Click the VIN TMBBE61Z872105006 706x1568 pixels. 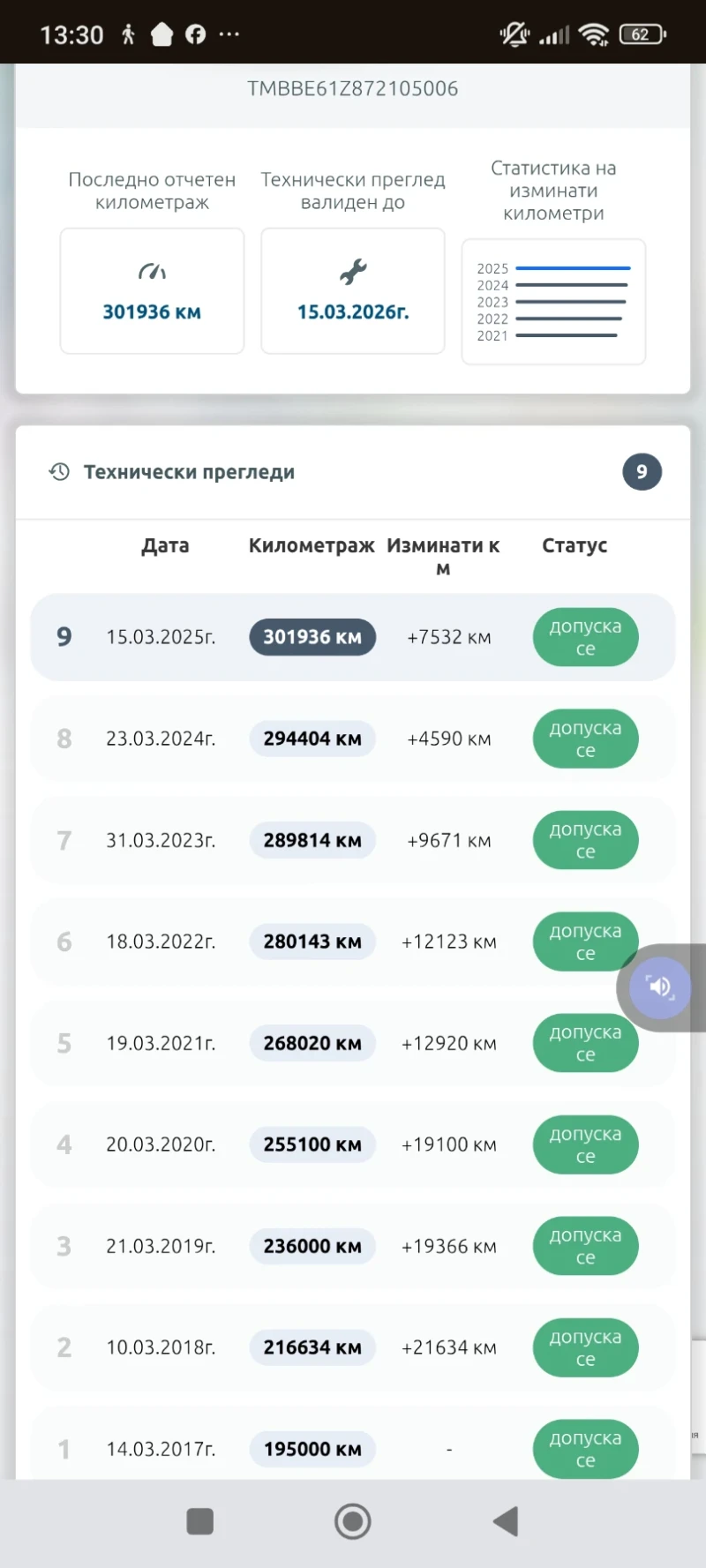tap(352, 88)
